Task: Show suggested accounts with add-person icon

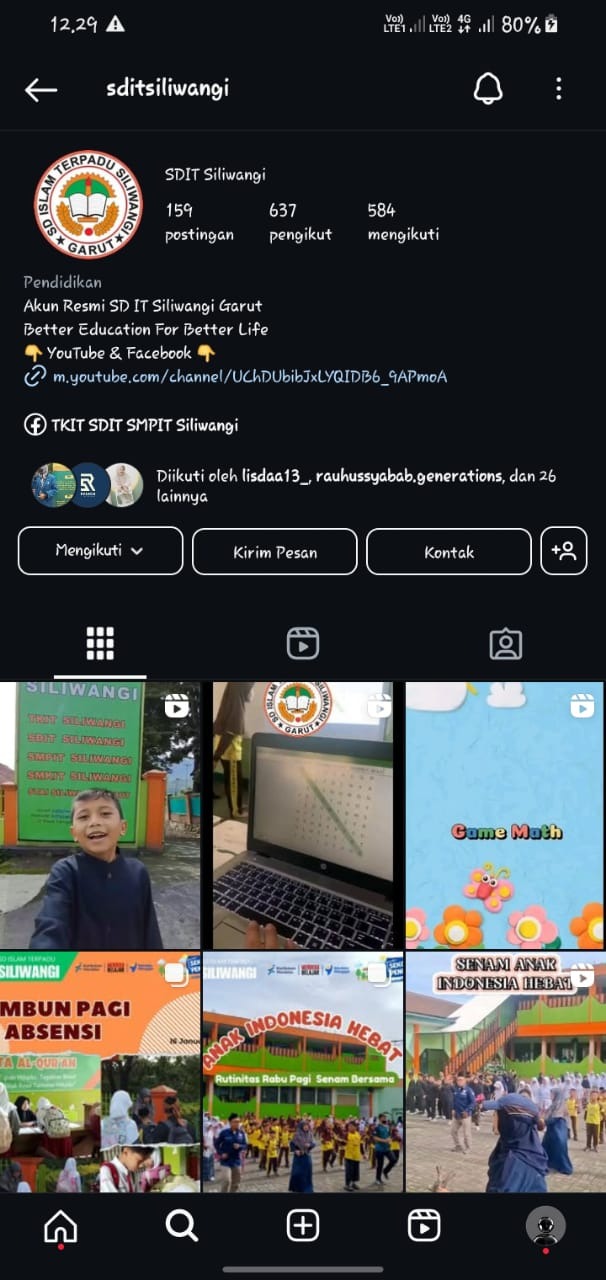Action: pyautogui.click(x=563, y=551)
